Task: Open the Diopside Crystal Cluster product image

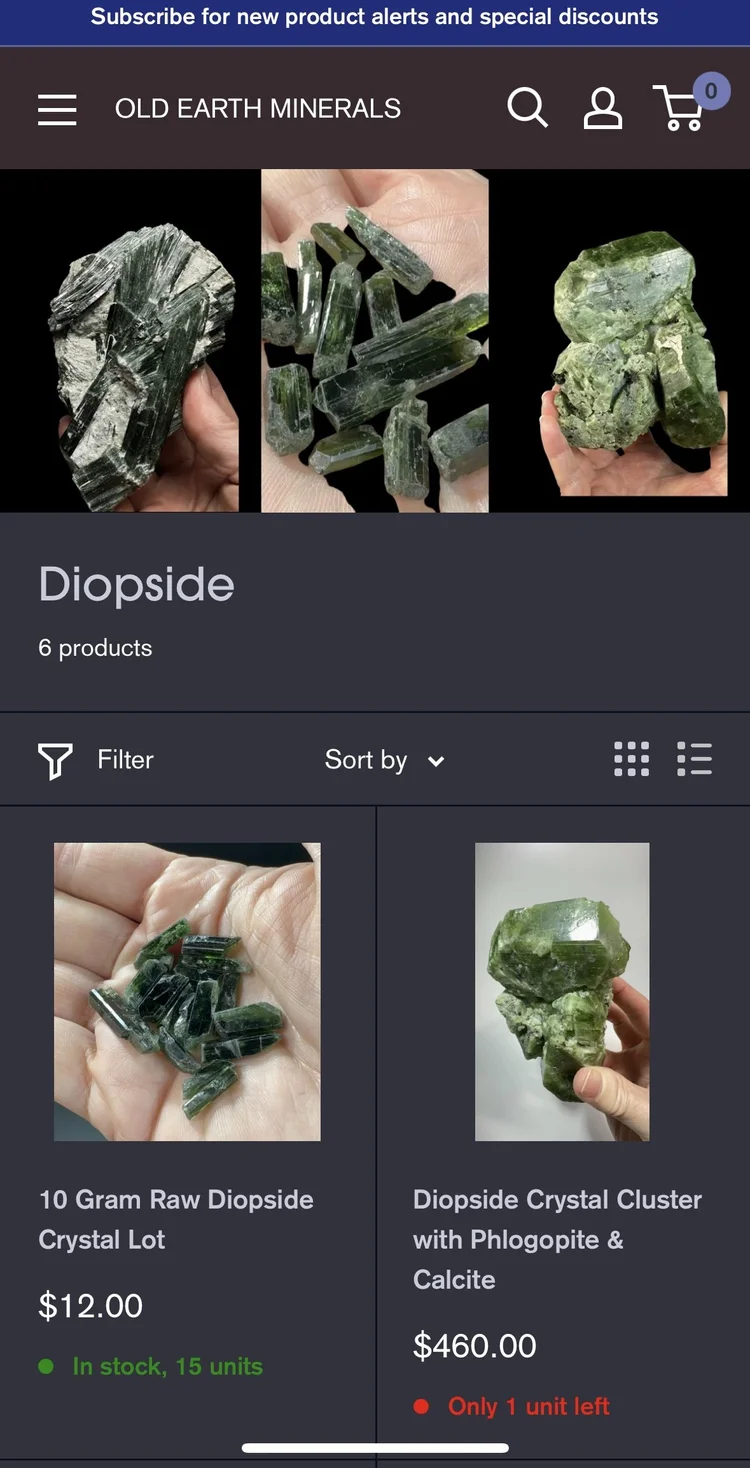Action: click(562, 992)
